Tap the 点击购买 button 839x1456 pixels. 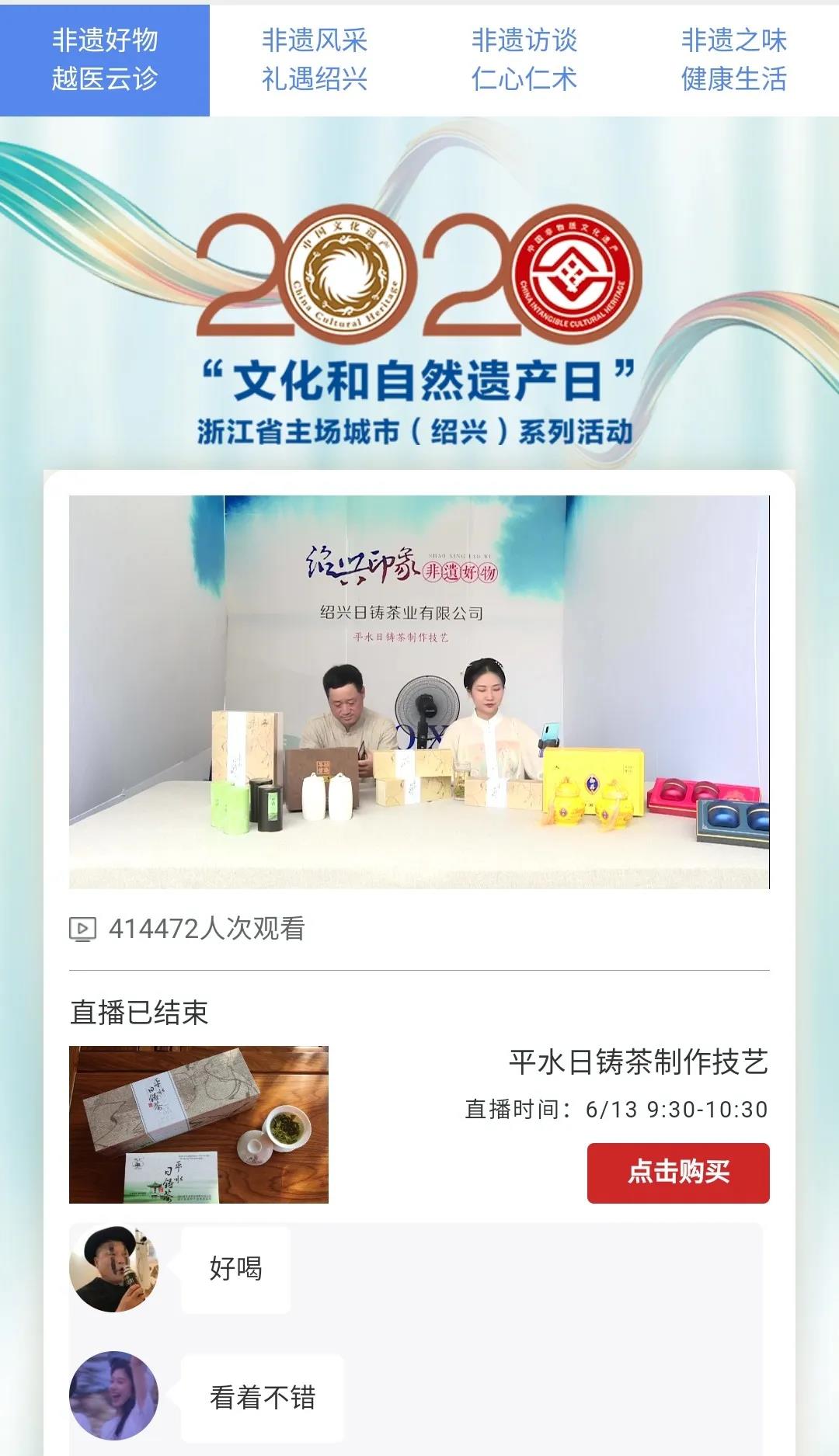coord(677,1173)
